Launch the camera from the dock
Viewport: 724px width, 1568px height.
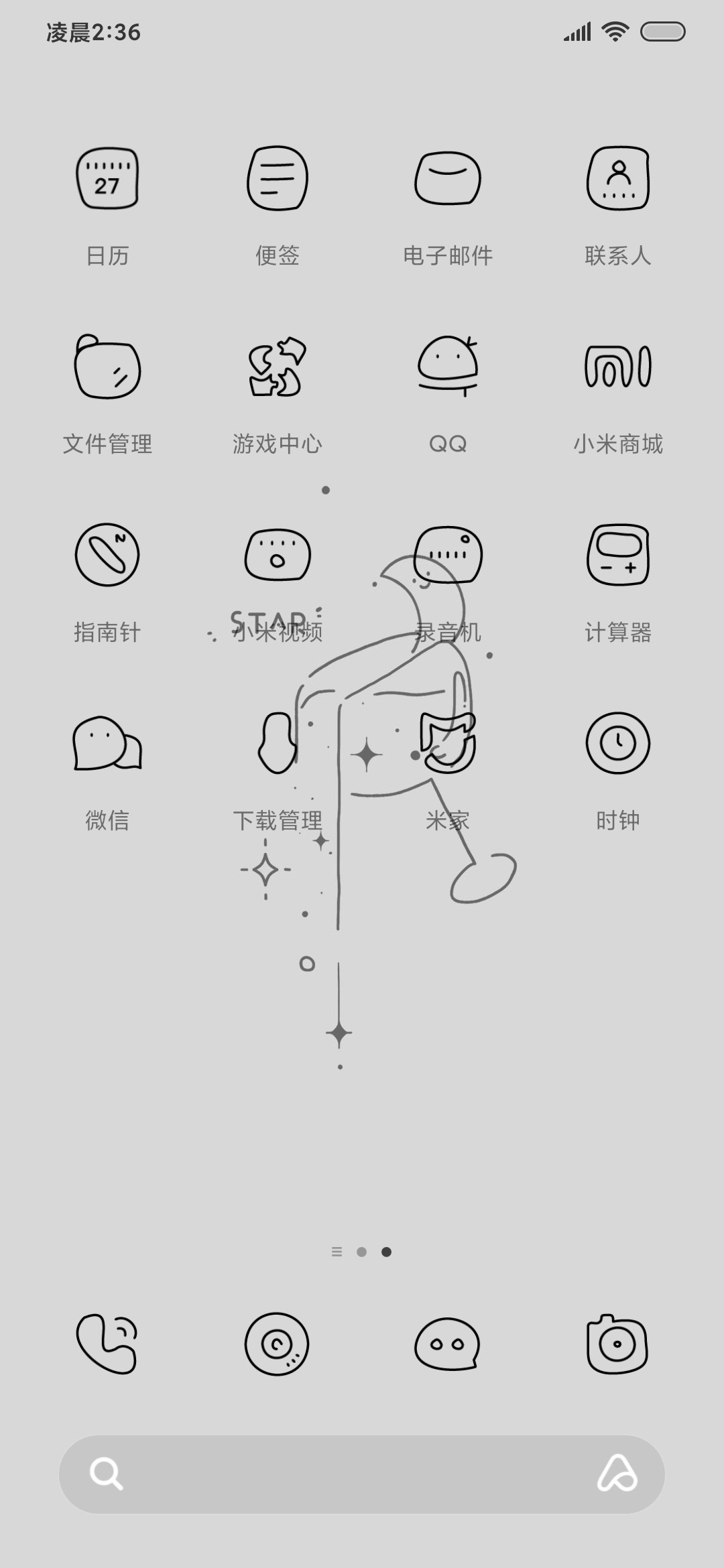click(x=618, y=1344)
